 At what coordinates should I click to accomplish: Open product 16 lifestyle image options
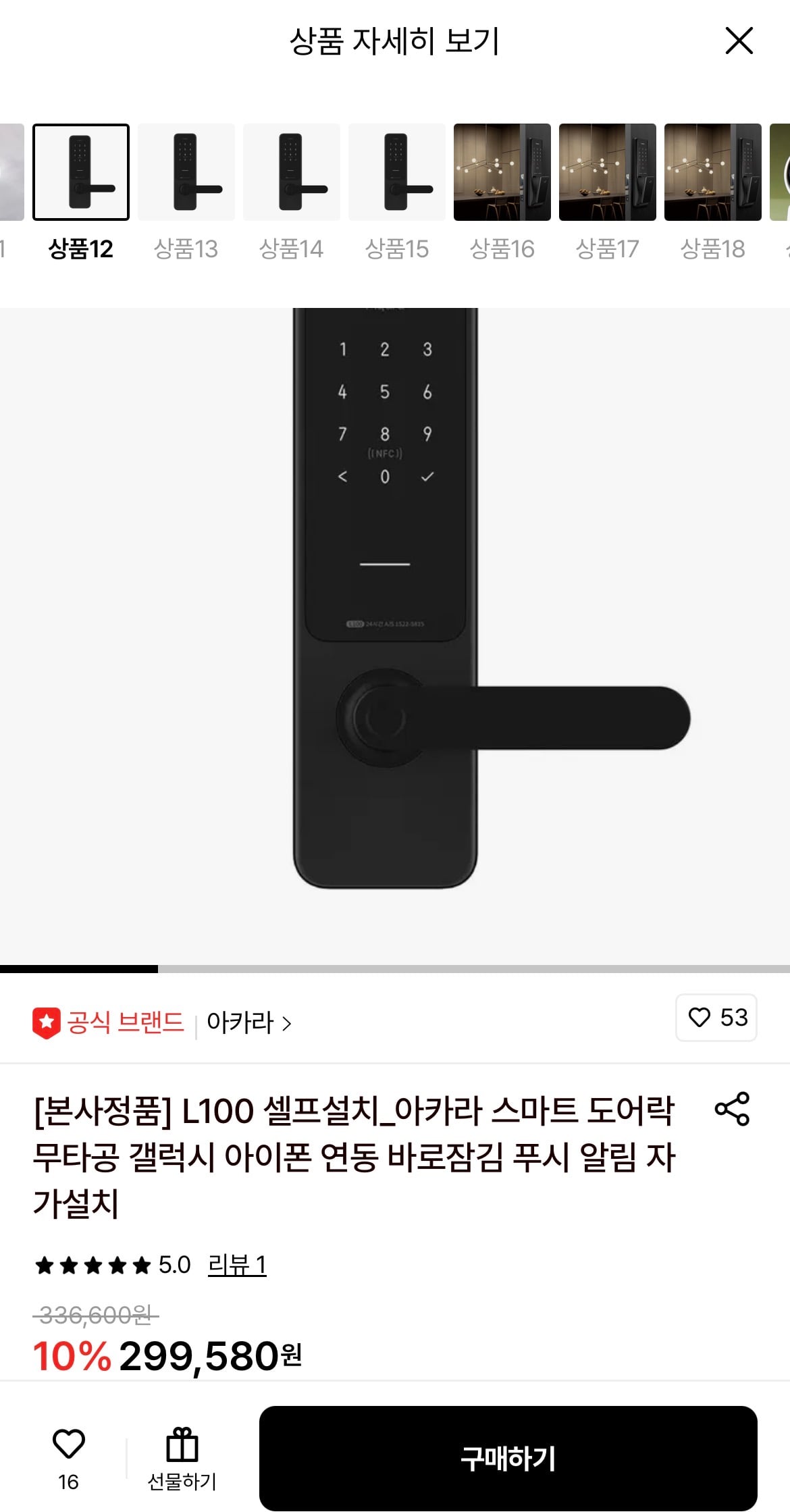coord(503,172)
